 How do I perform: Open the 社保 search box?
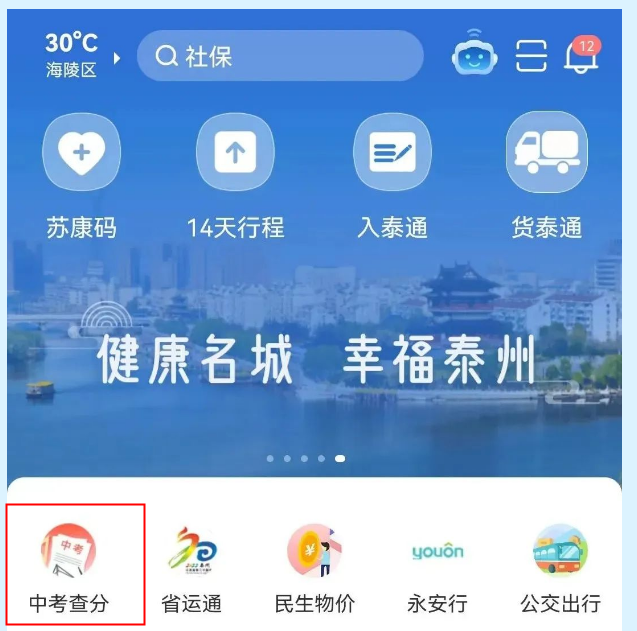click(280, 56)
